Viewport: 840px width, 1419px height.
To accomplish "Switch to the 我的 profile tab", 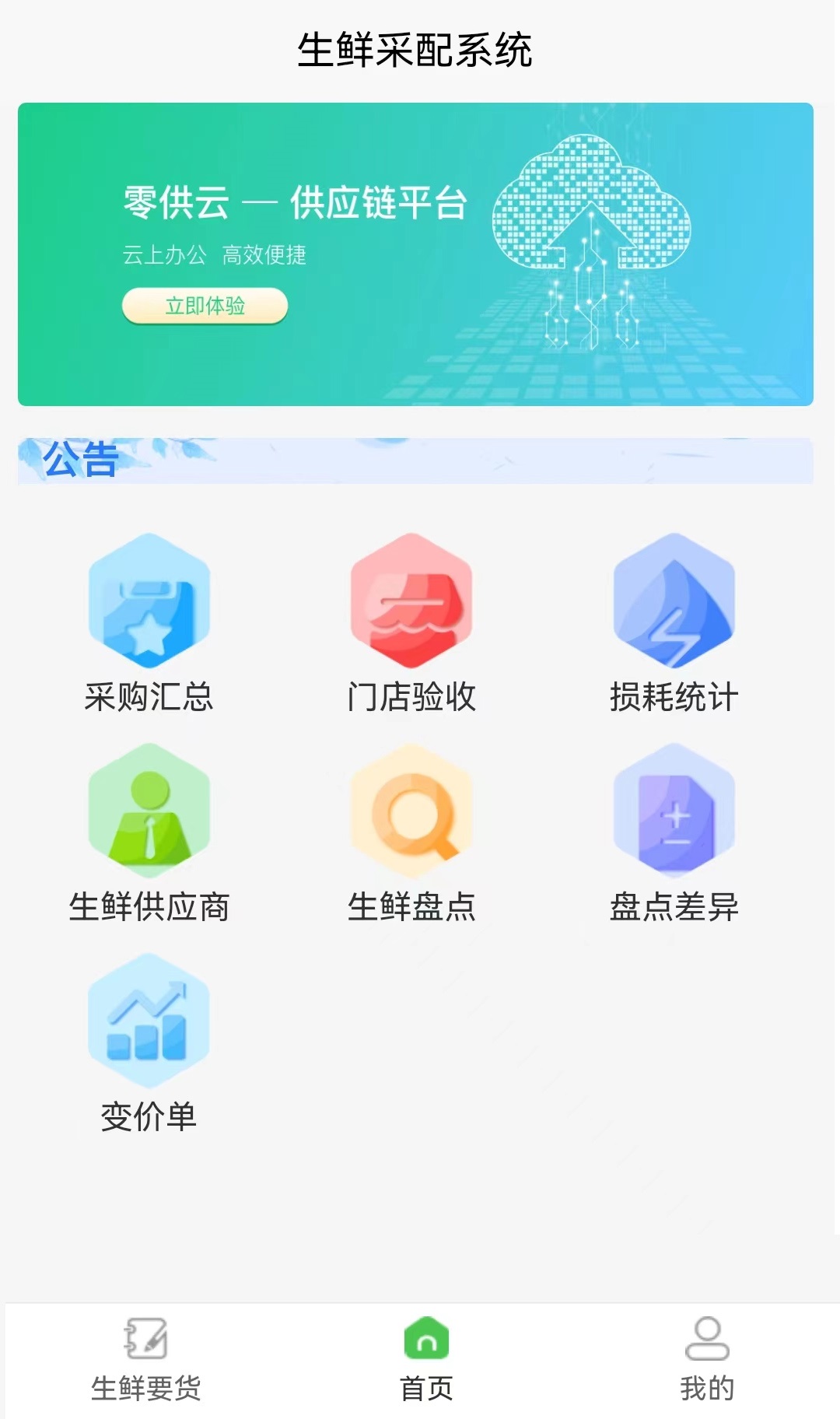I will coord(706,1360).
